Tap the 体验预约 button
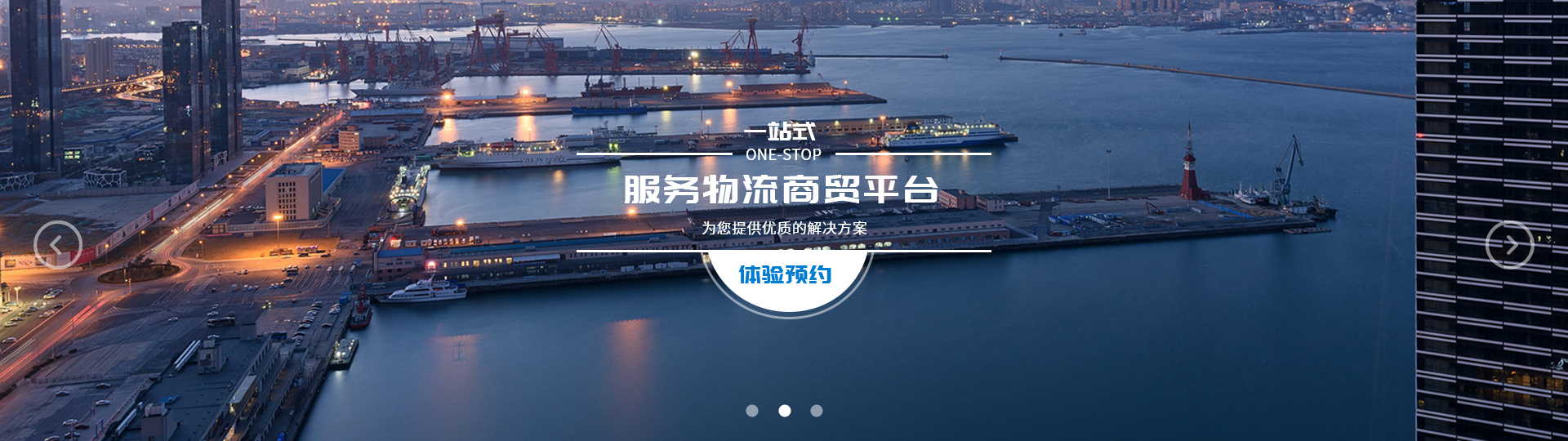1568x441 pixels. coord(785,275)
